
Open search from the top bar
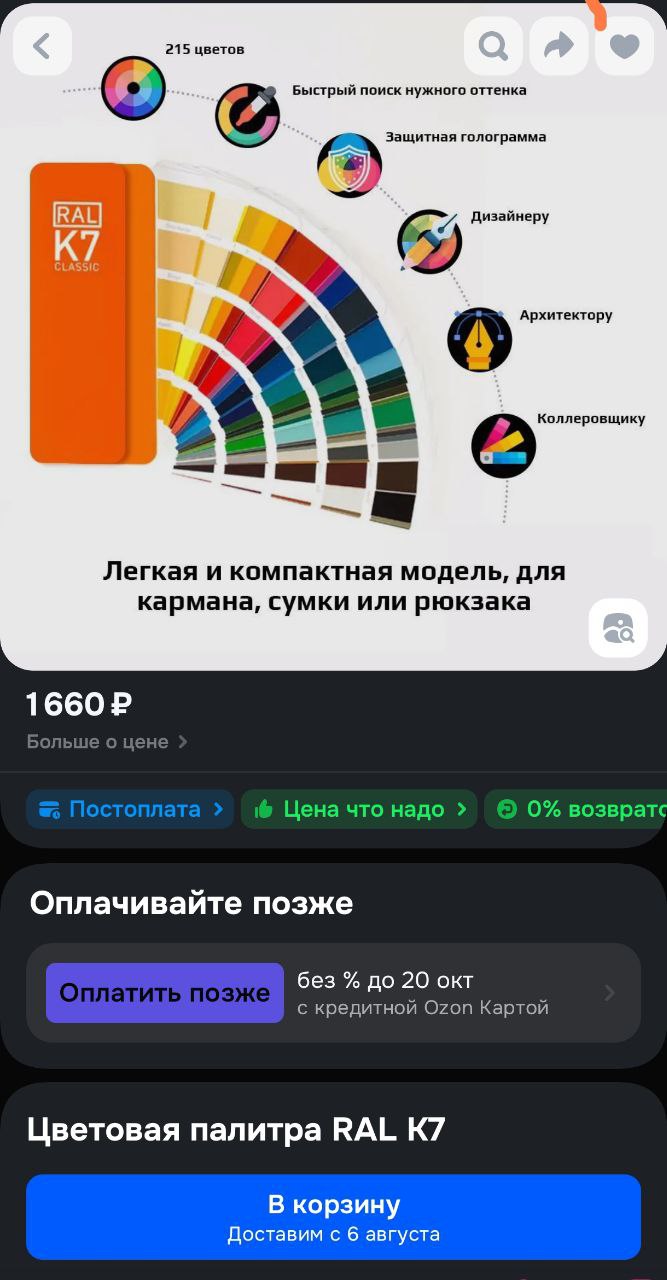[493, 46]
